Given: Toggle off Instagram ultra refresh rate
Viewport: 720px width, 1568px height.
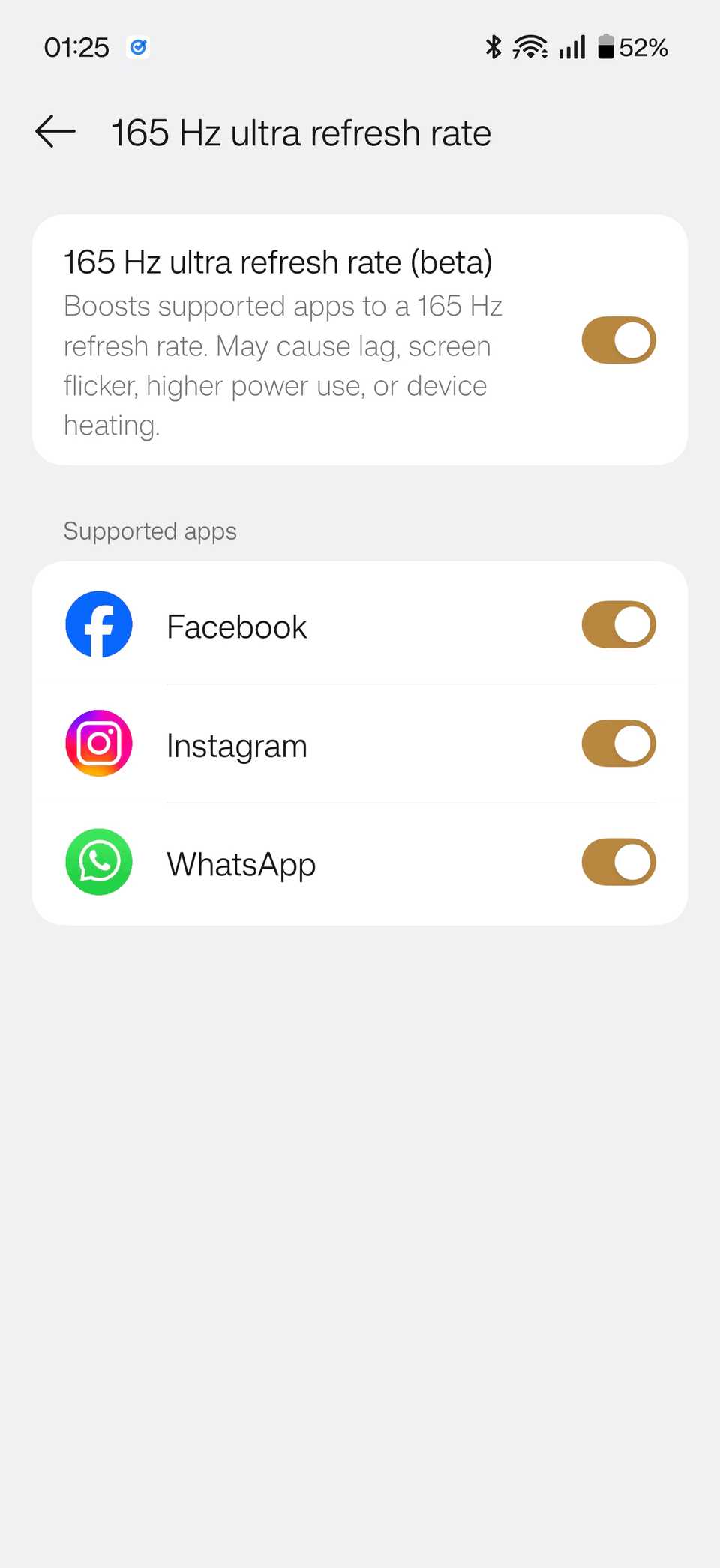Looking at the screenshot, I should (x=619, y=744).
